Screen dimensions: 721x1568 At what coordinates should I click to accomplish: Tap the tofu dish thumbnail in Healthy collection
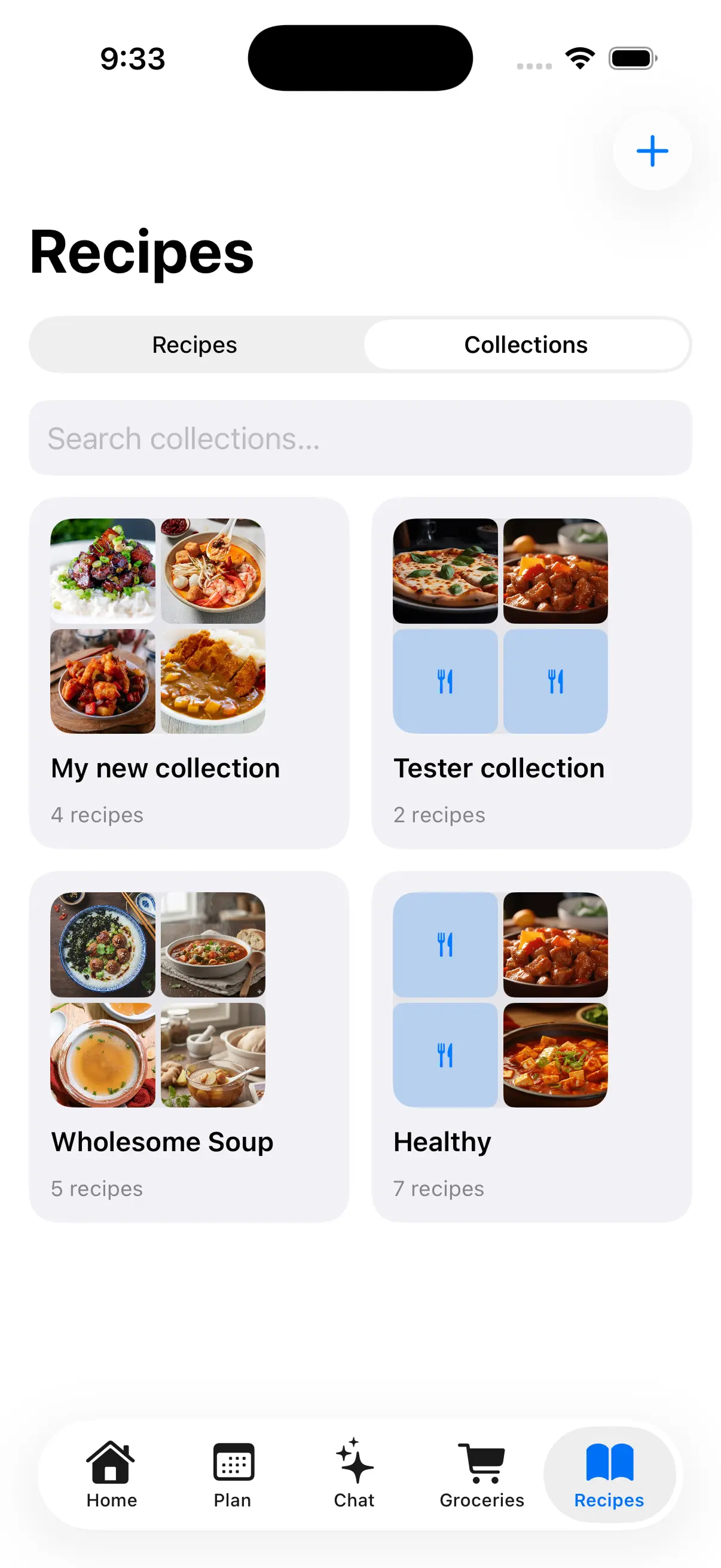click(555, 1054)
